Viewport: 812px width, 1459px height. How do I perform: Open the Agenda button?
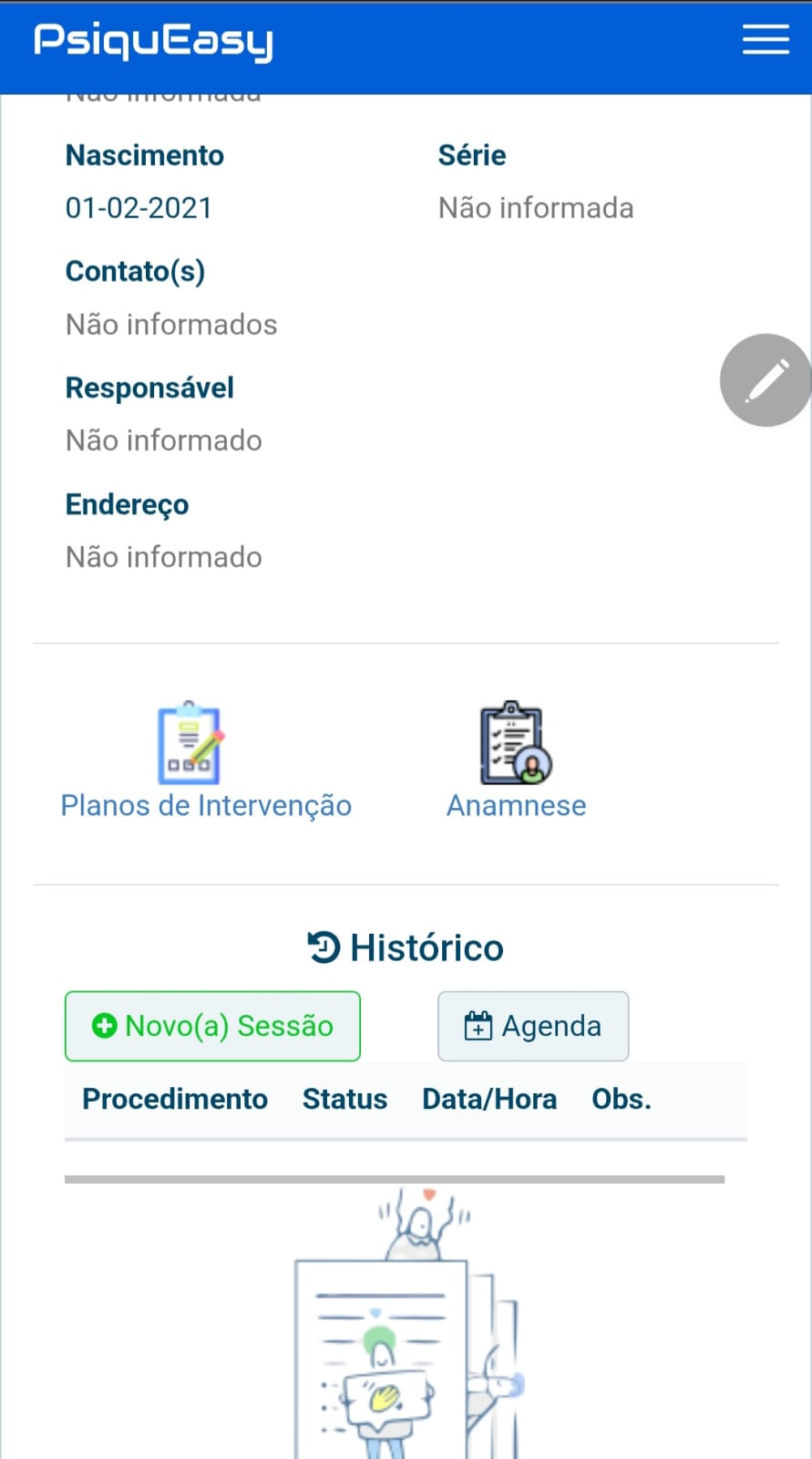coord(533,1026)
